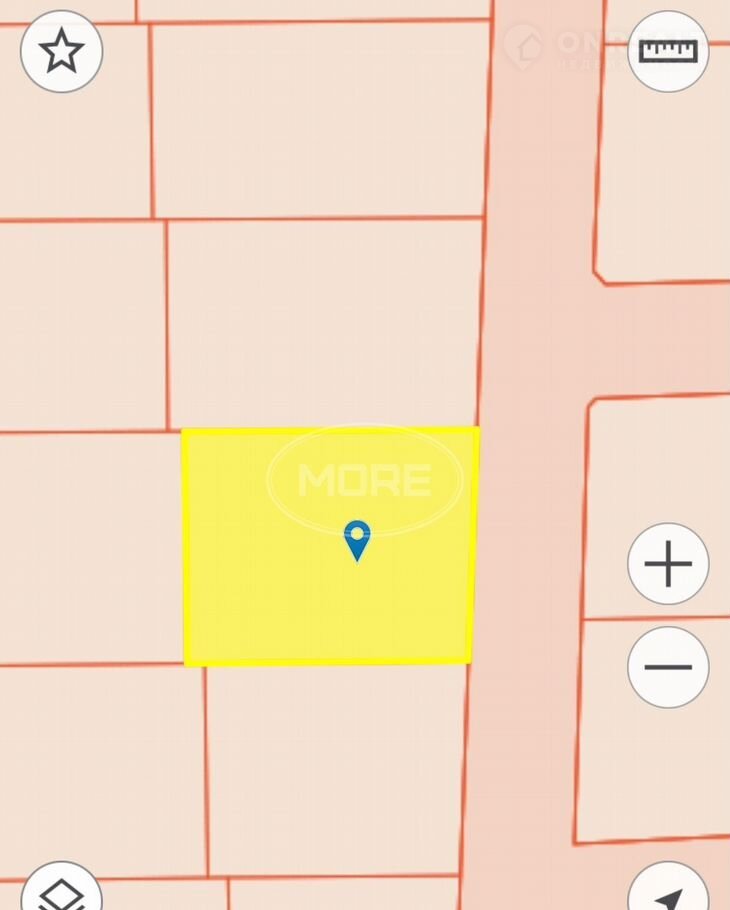Zoom out of the map

[x=668, y=667]
